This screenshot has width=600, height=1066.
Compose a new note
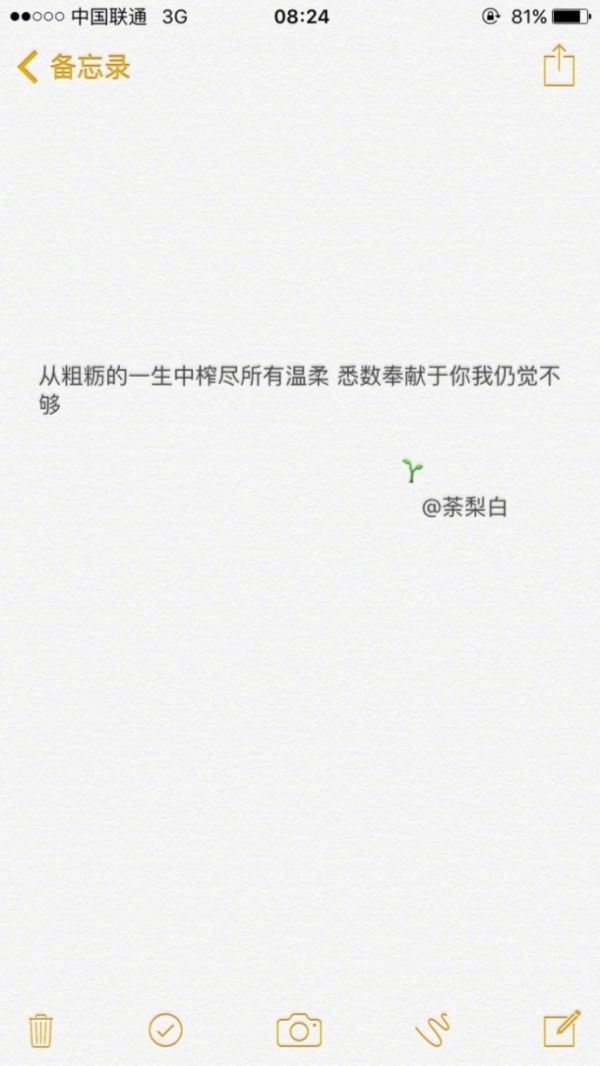pyautogui.click(x=562, y=1029)
